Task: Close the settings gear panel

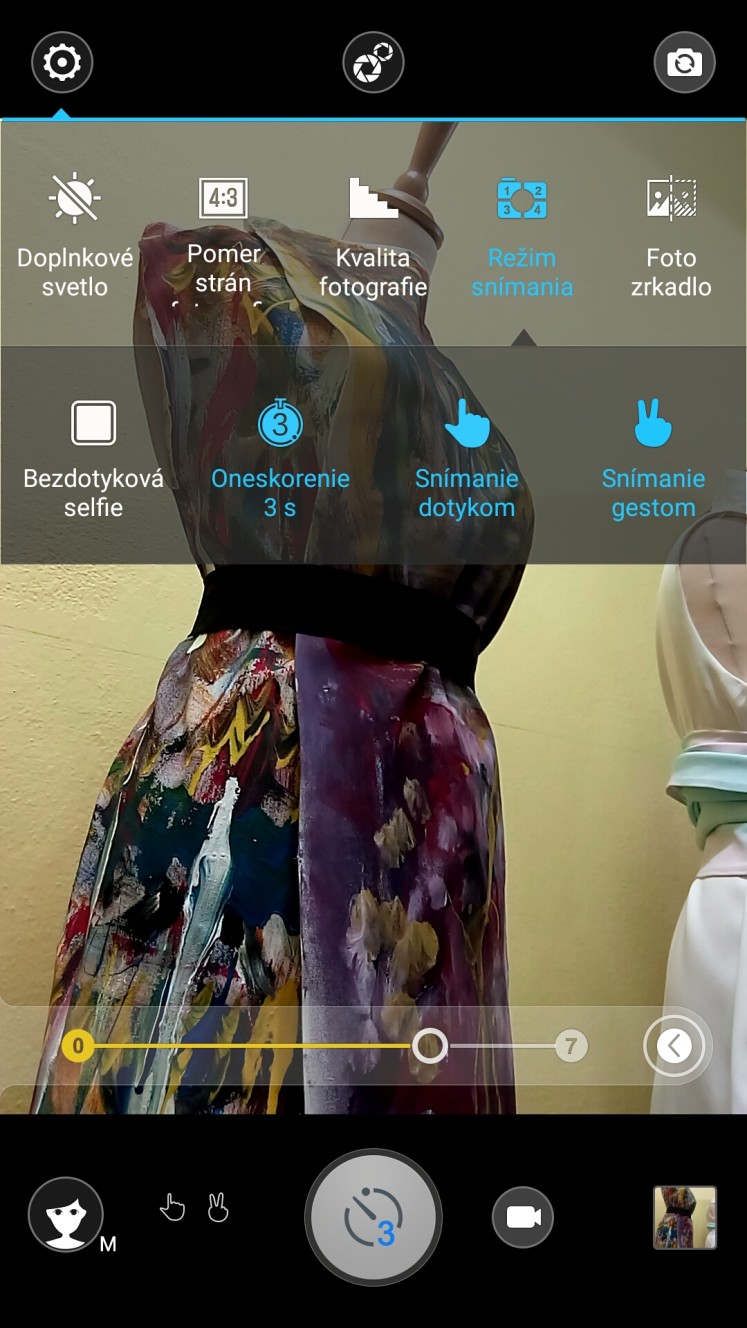Action: (62, 63)
